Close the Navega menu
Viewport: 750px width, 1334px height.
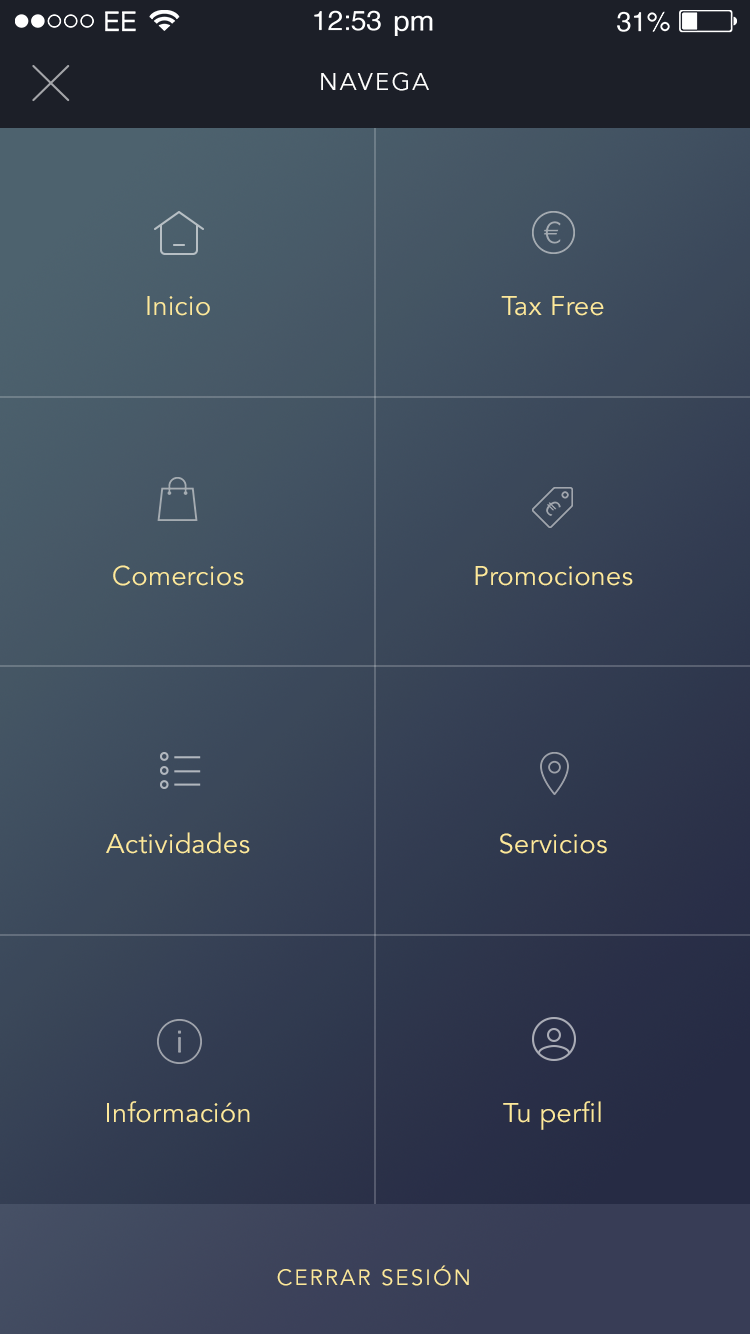click(x=50, y=83)
